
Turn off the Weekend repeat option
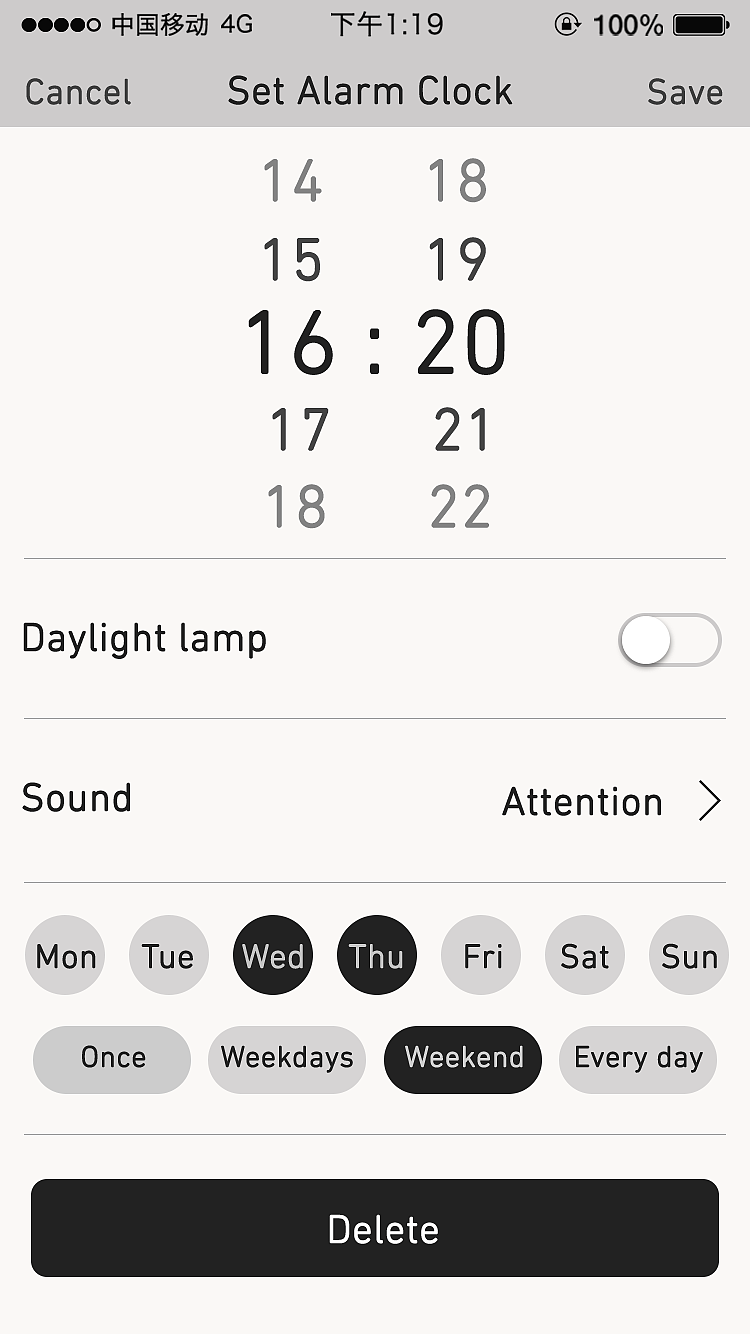coord(462,1059)
